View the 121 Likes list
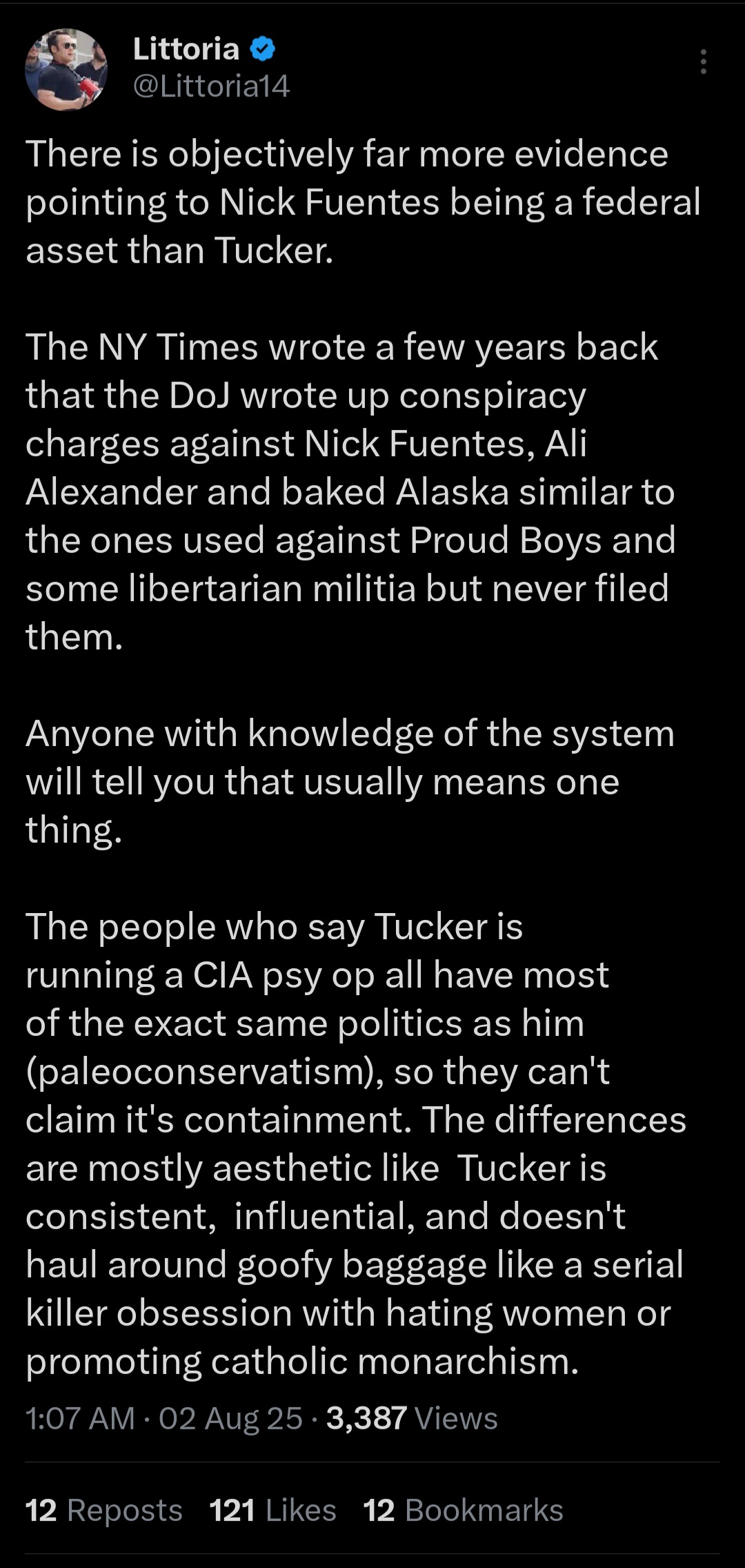745x1568 pixels. [x=273, y=1510]
